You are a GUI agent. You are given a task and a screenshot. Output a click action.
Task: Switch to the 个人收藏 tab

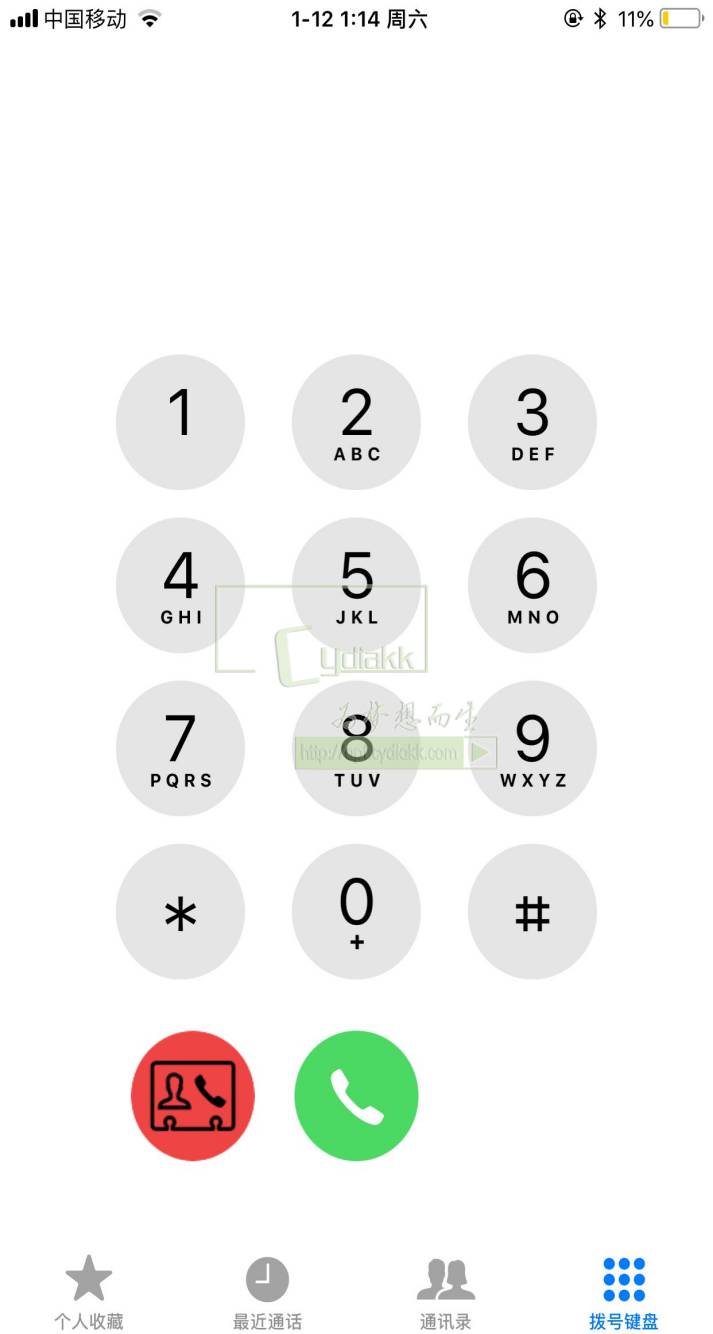tap(89, 1294)
